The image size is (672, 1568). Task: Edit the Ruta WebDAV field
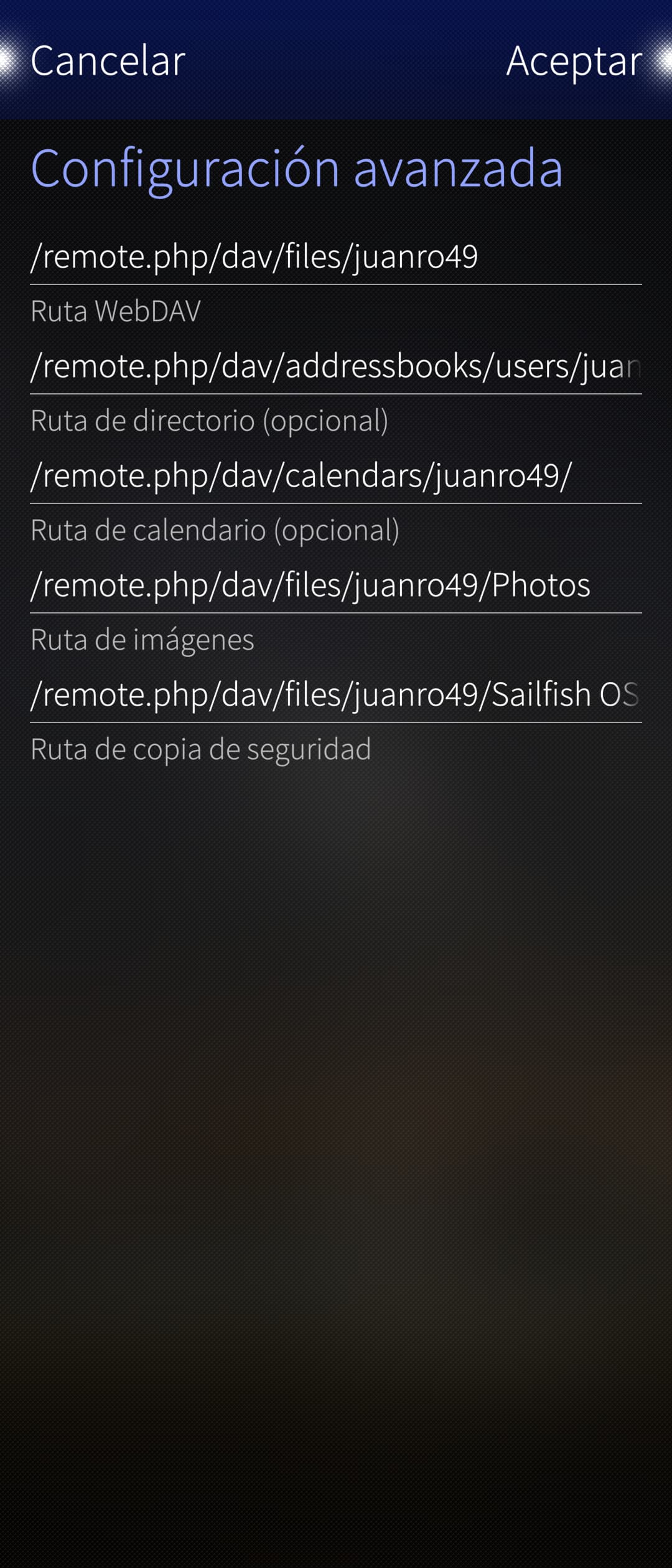pos(336,256)
